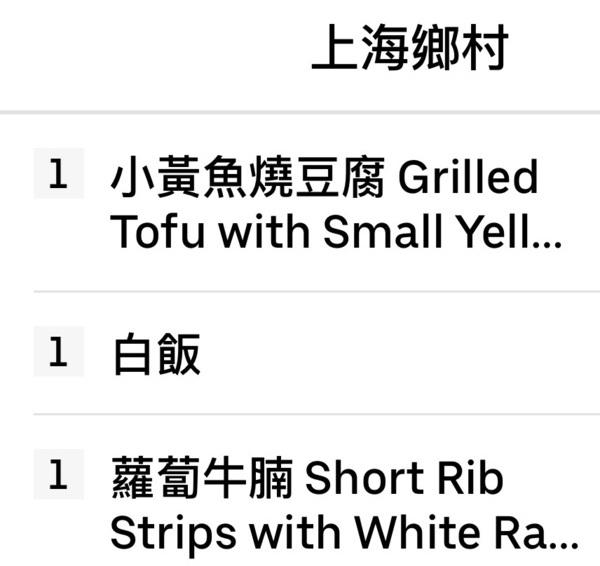Open the 白飯 order item
The width and height of the screenshot is (600, 566).
157,353
